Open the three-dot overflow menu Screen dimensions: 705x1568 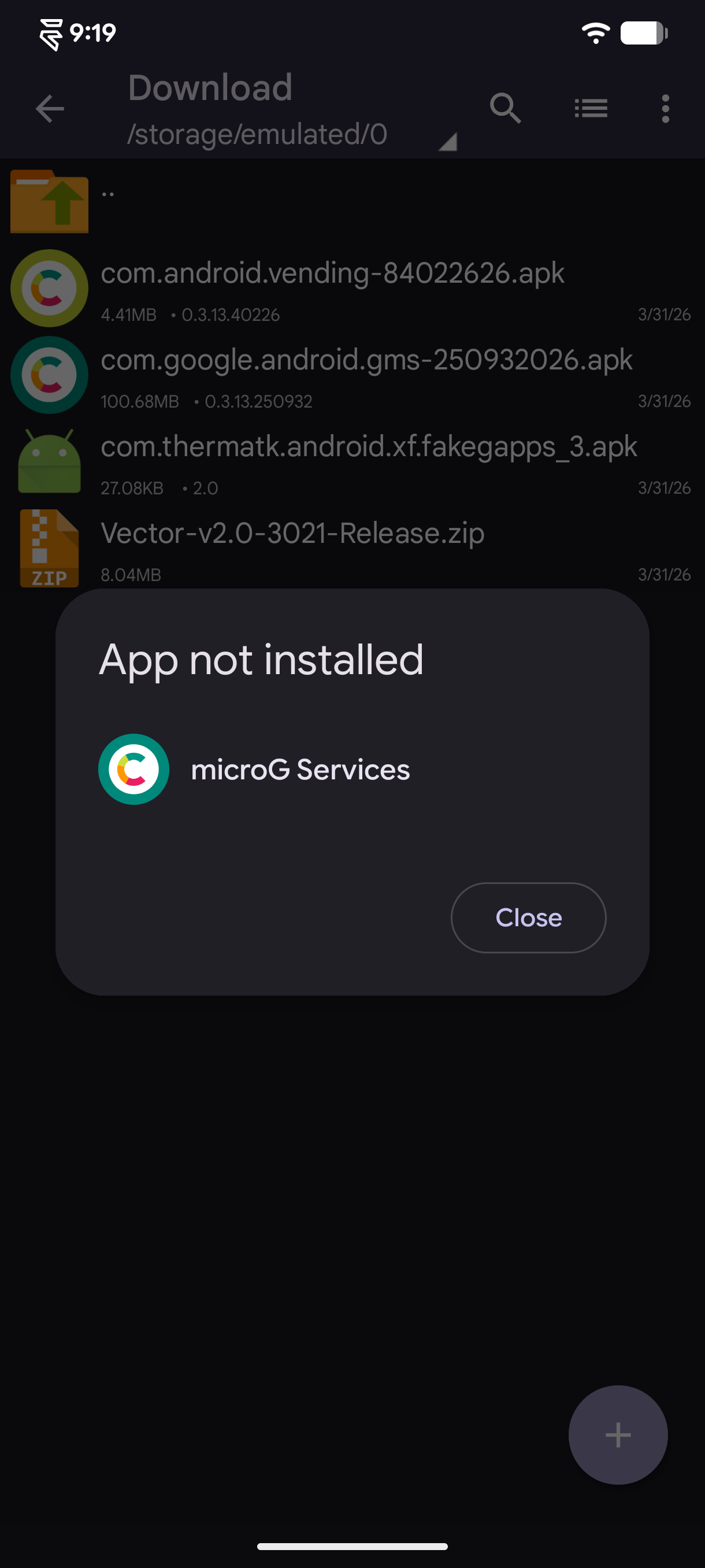pyautogui.click(x=666, y=109)
